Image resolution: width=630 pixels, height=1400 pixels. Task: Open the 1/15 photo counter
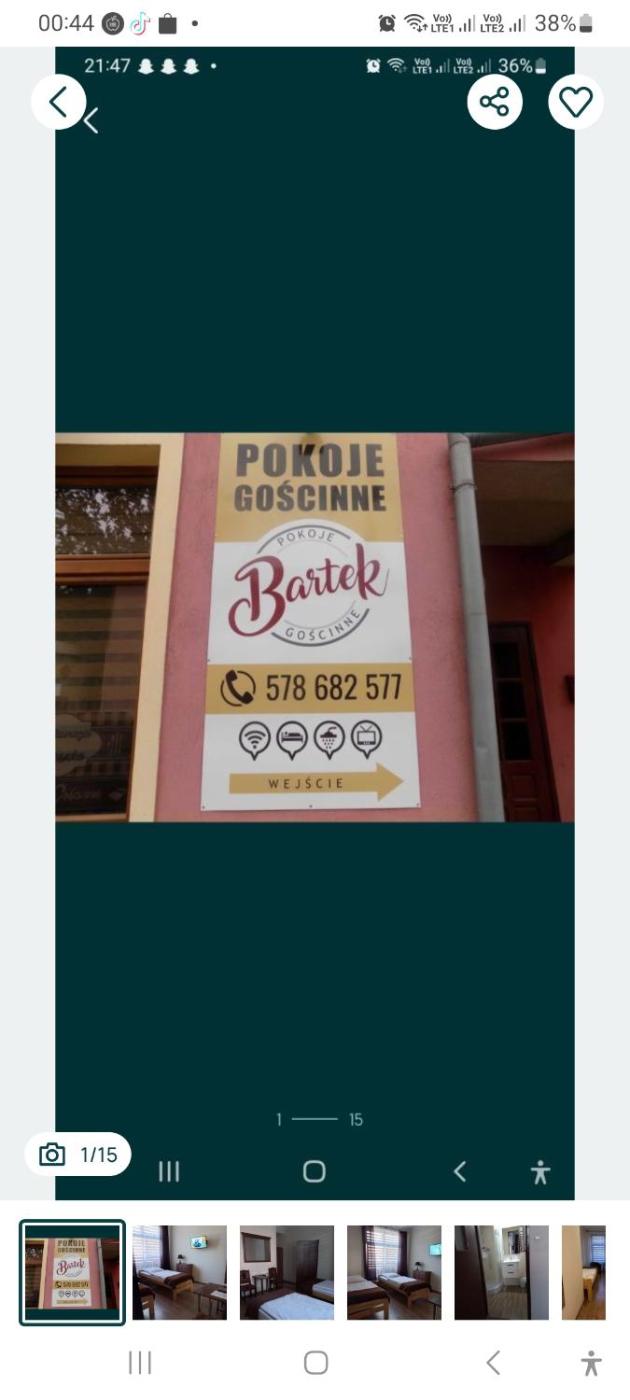(78, 1155)
